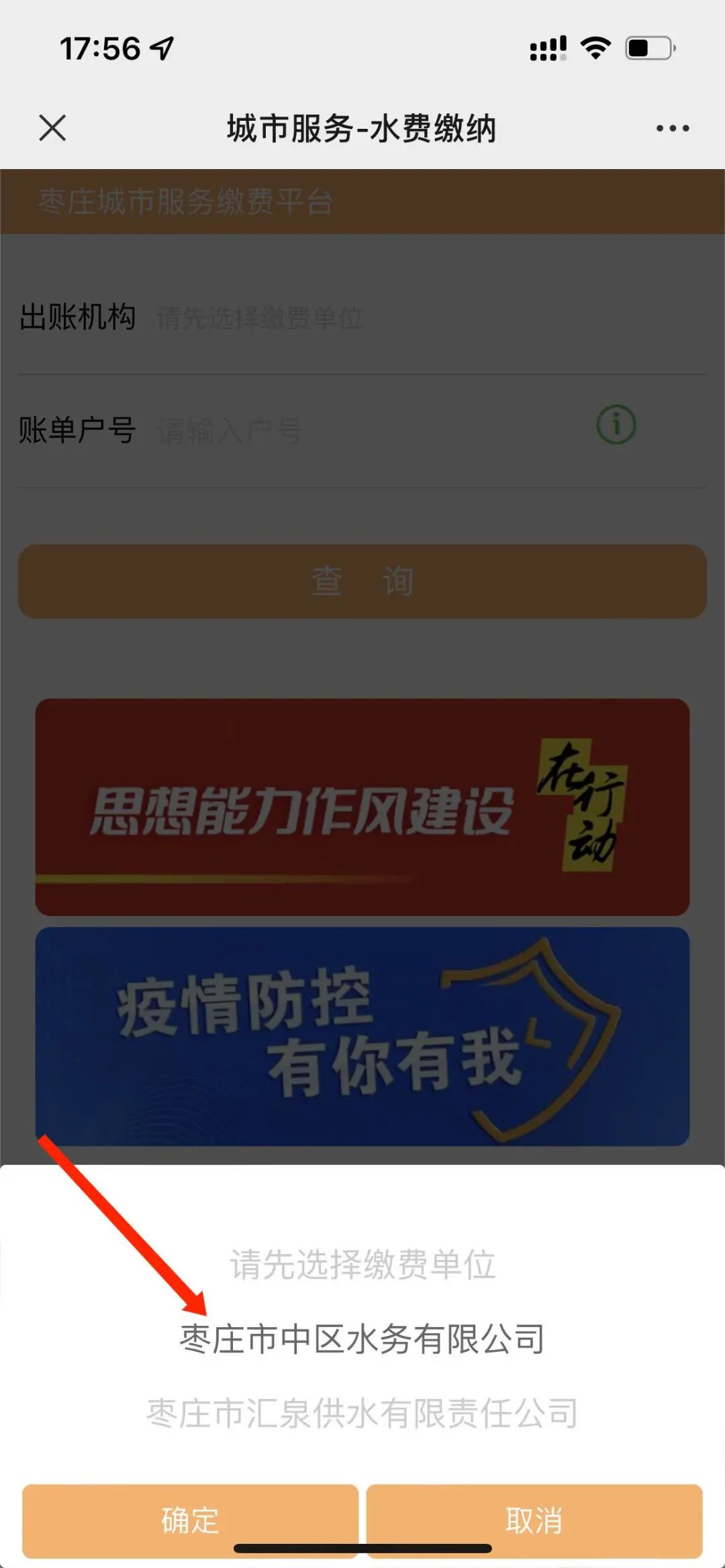Cancel the picker with 取消
The image size is (725, 1568).
(x=534, y=1520)
